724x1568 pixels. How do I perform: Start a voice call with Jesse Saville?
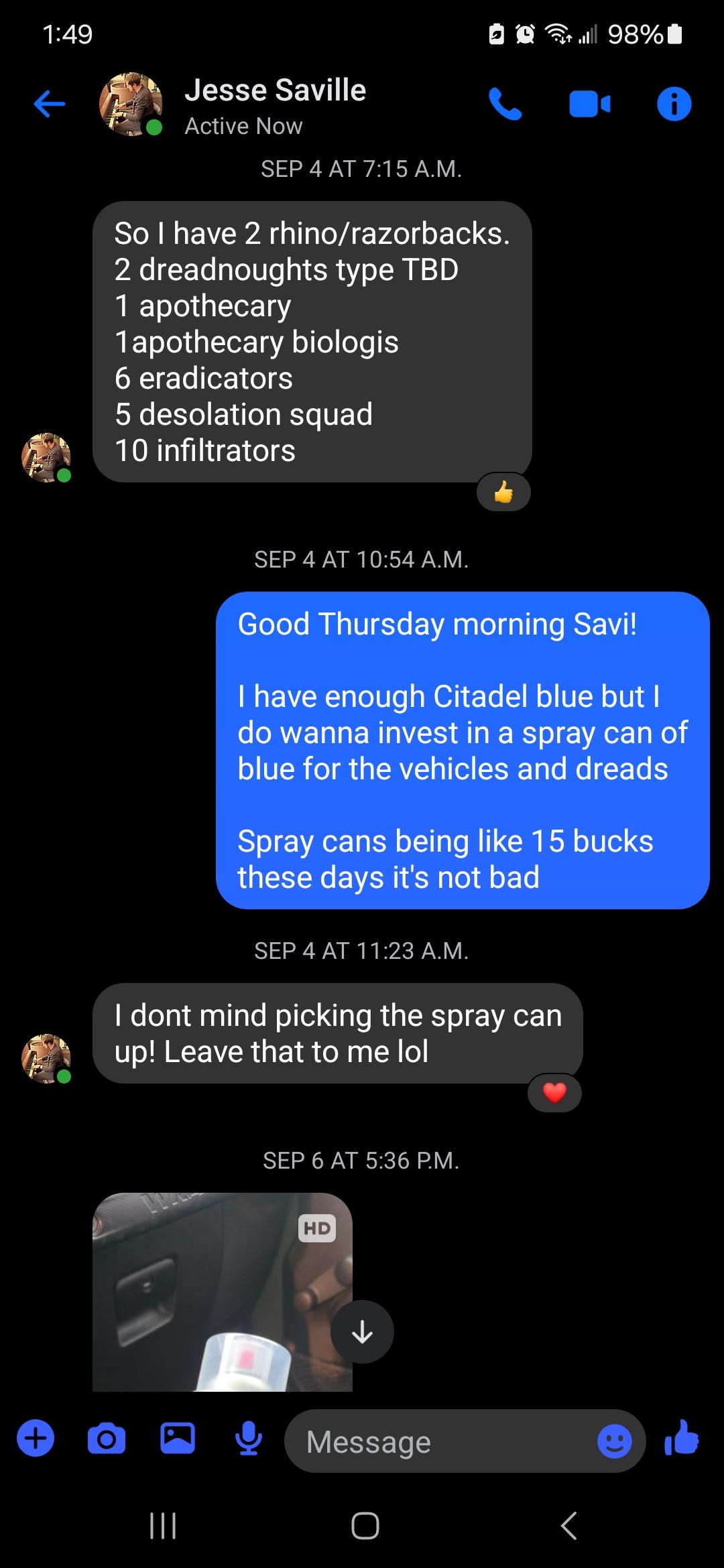506,104
